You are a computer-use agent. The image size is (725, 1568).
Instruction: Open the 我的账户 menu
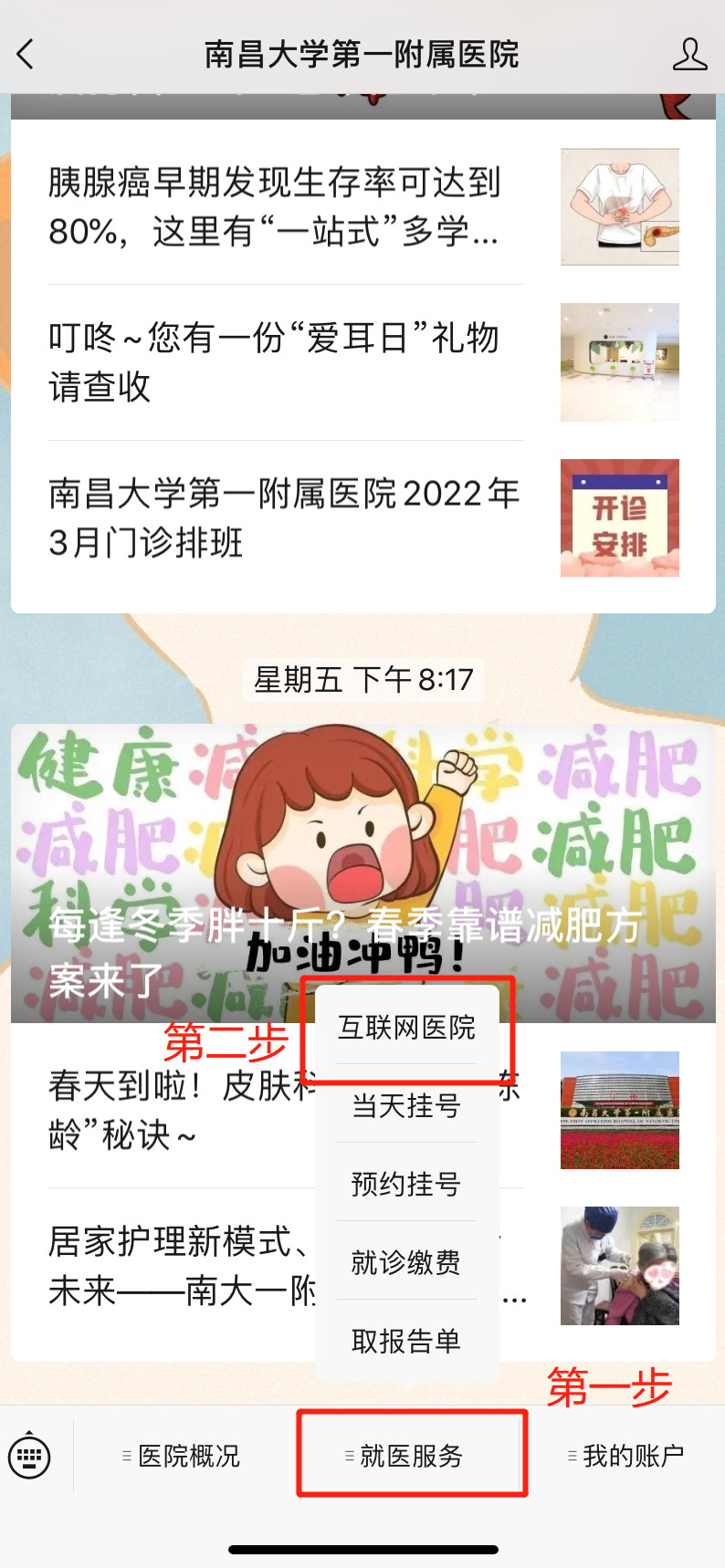tap(626, 1456)
